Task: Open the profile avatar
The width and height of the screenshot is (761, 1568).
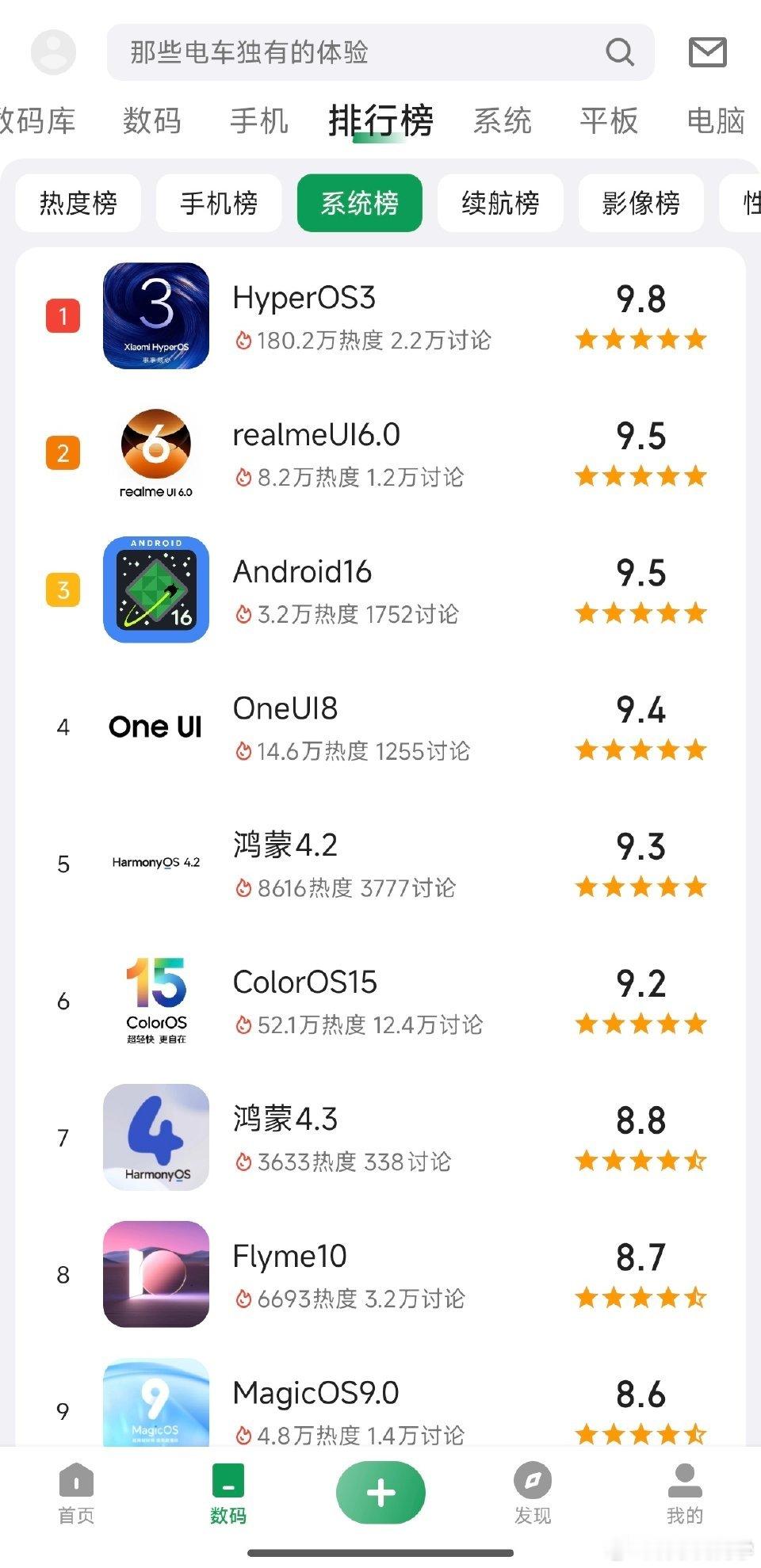Action: (x=53, y=52)
